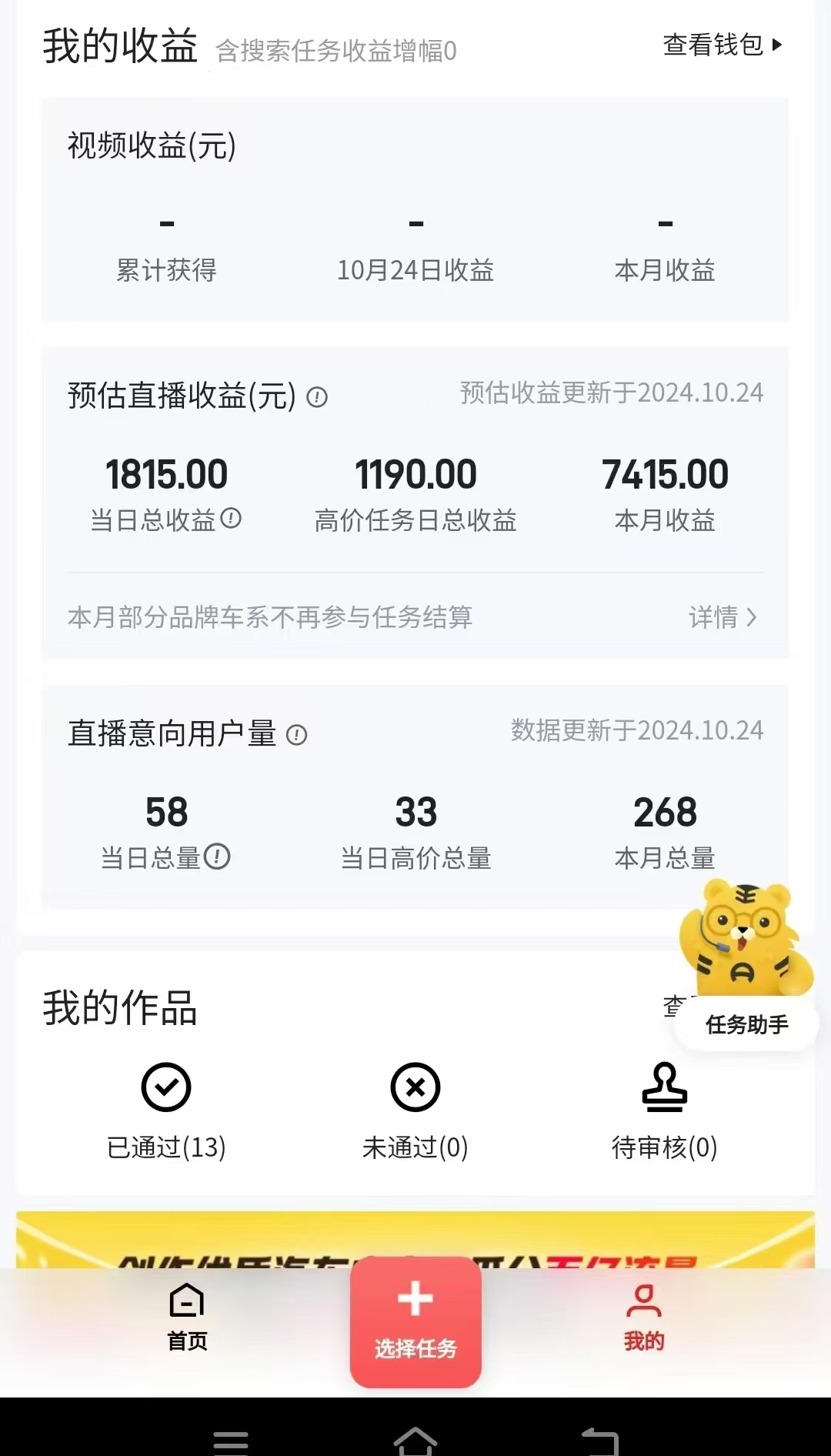Image resolution: width=831 pixels, height=1456 pixels.
Task: Tap the Android home navigation button
Action: point(415,1443)
